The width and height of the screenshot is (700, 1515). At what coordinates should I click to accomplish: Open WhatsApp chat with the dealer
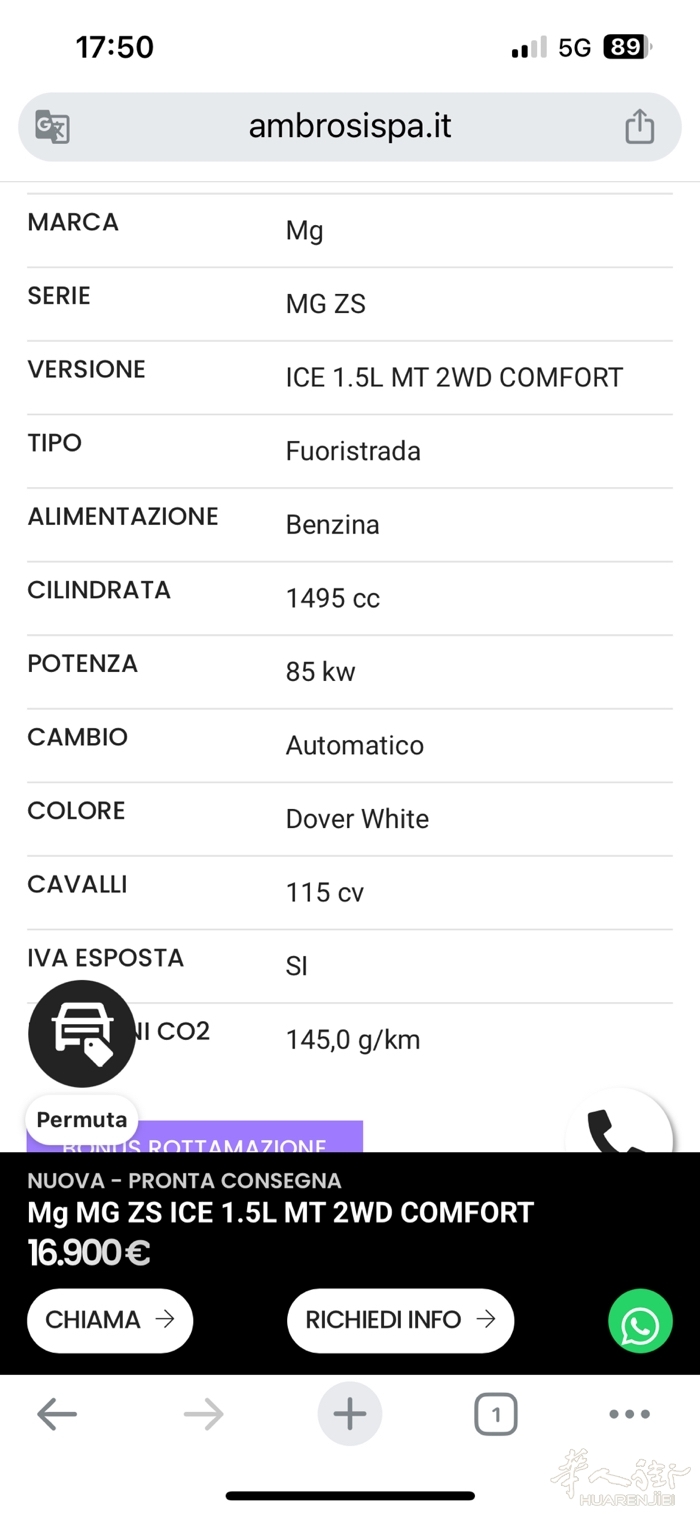coord(640,1321)
